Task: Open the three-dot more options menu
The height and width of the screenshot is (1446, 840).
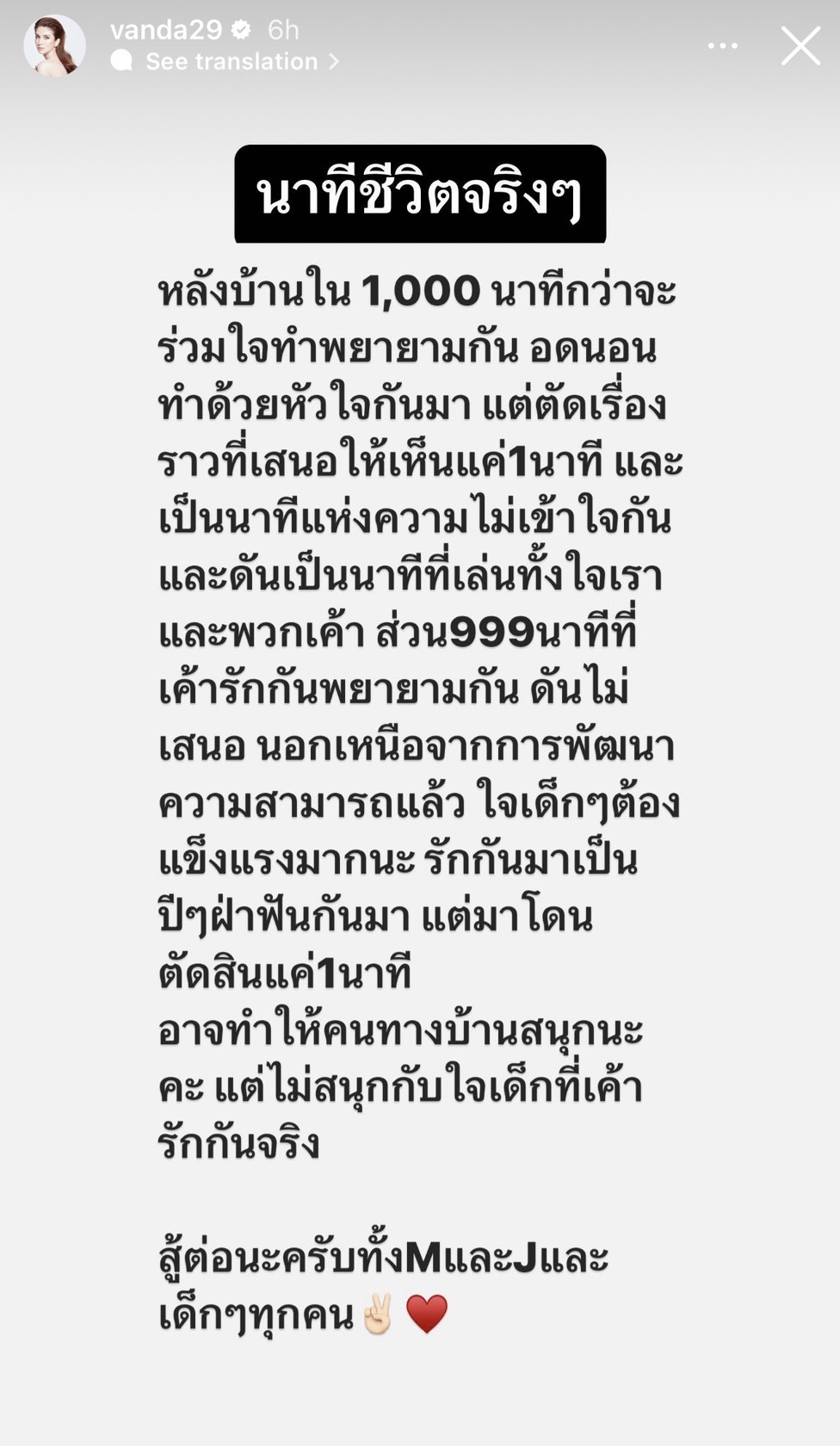Action: point(723,46)
